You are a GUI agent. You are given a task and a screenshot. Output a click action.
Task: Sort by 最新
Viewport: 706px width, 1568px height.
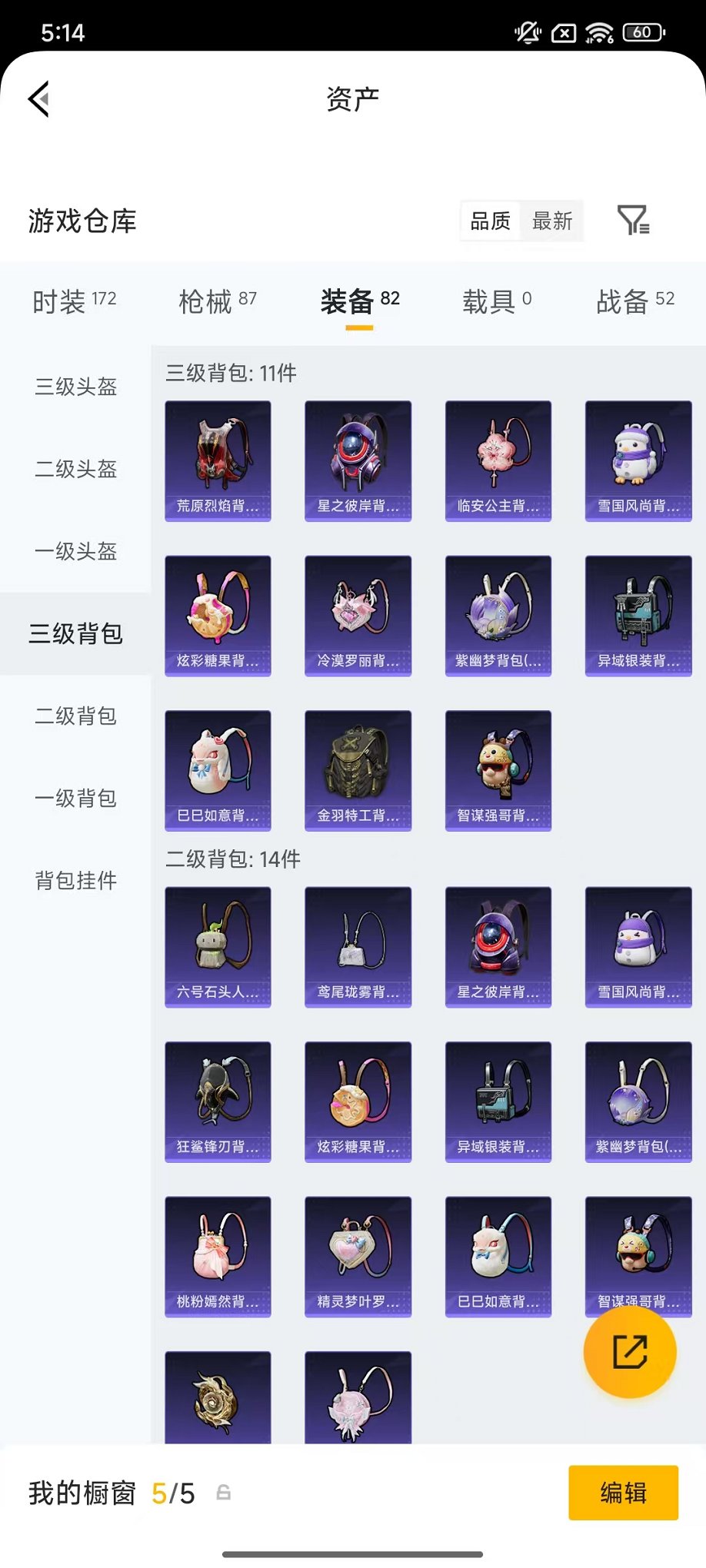point(552,221)
